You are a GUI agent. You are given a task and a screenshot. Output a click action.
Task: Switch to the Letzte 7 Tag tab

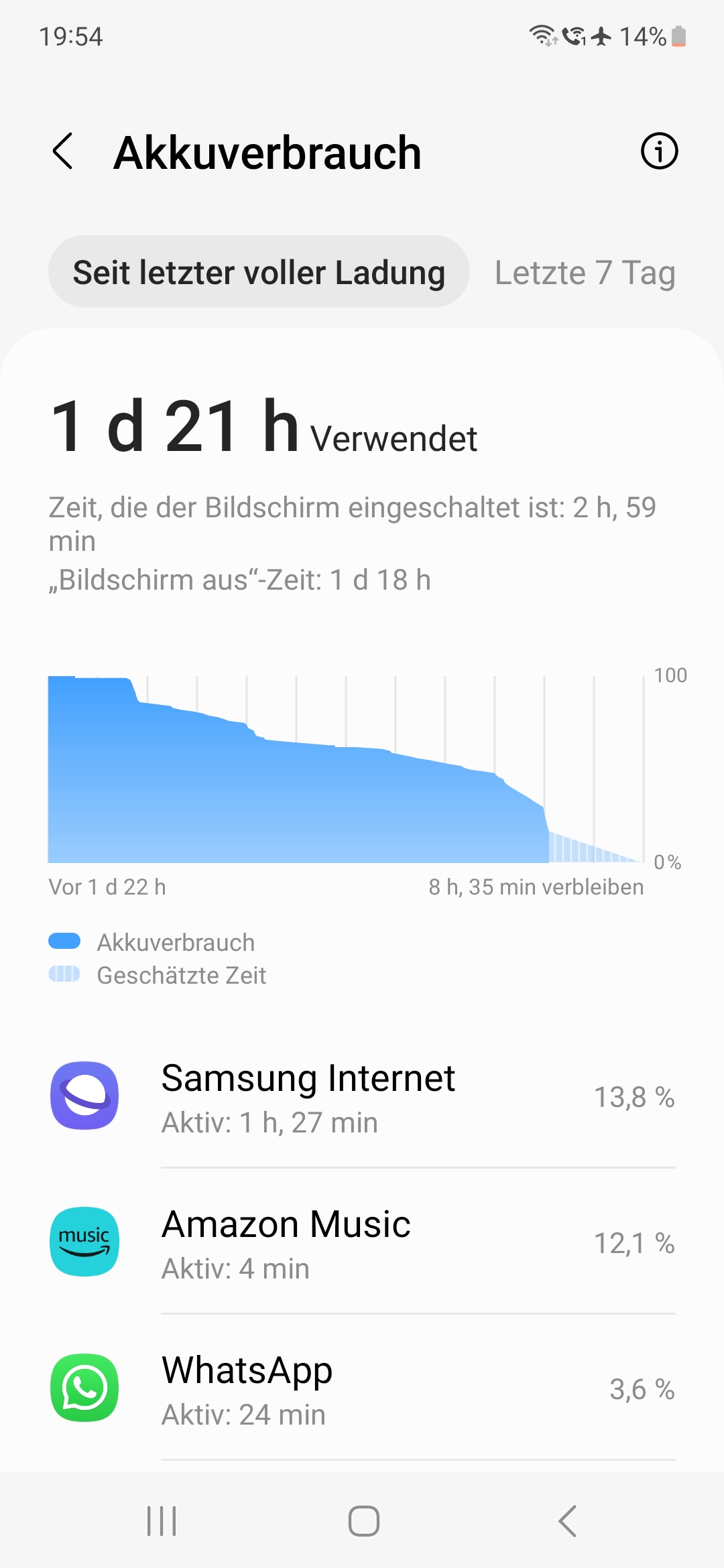coord(585,272)
